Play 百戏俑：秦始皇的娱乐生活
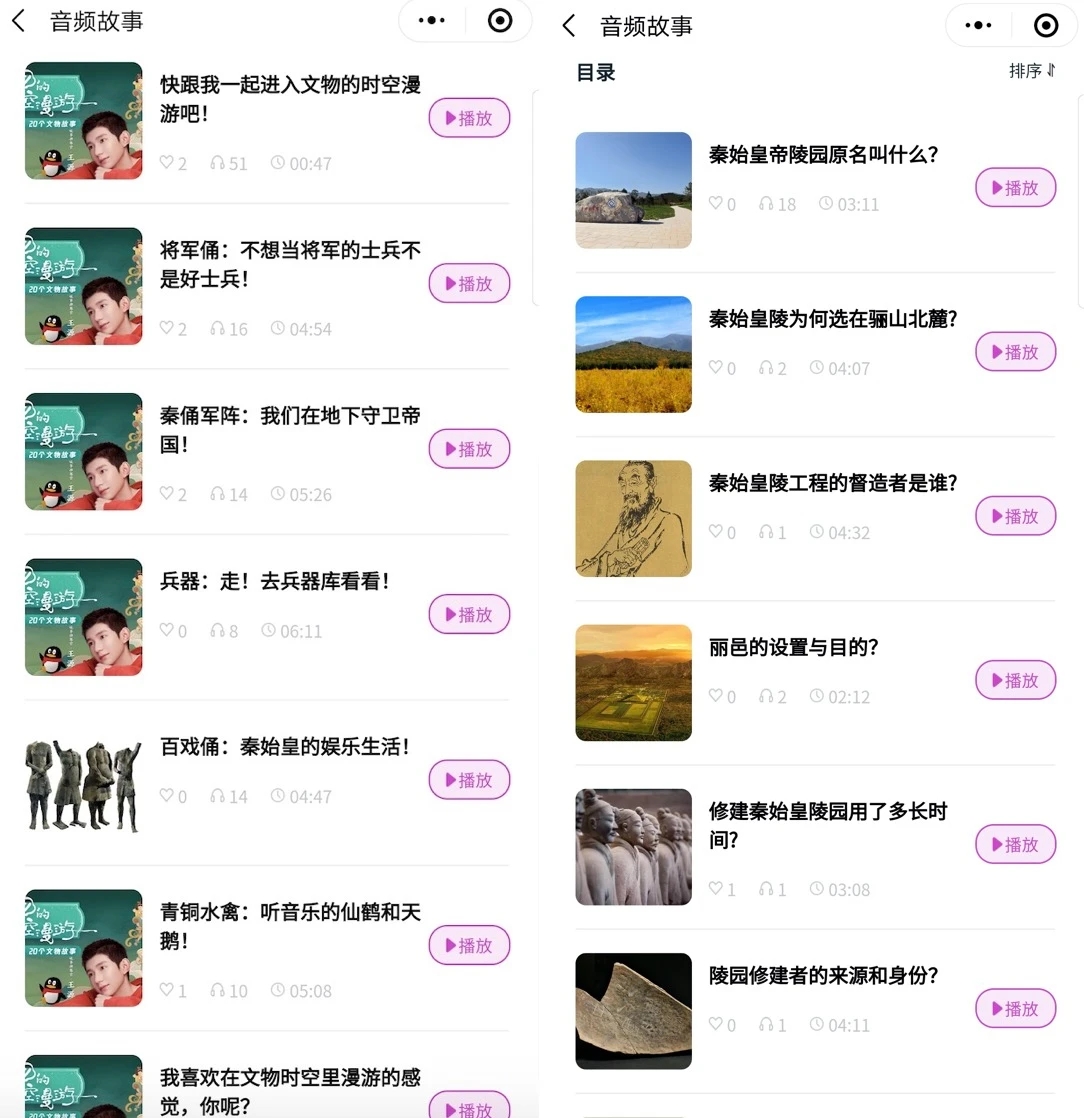 click(x=469, y=780)
